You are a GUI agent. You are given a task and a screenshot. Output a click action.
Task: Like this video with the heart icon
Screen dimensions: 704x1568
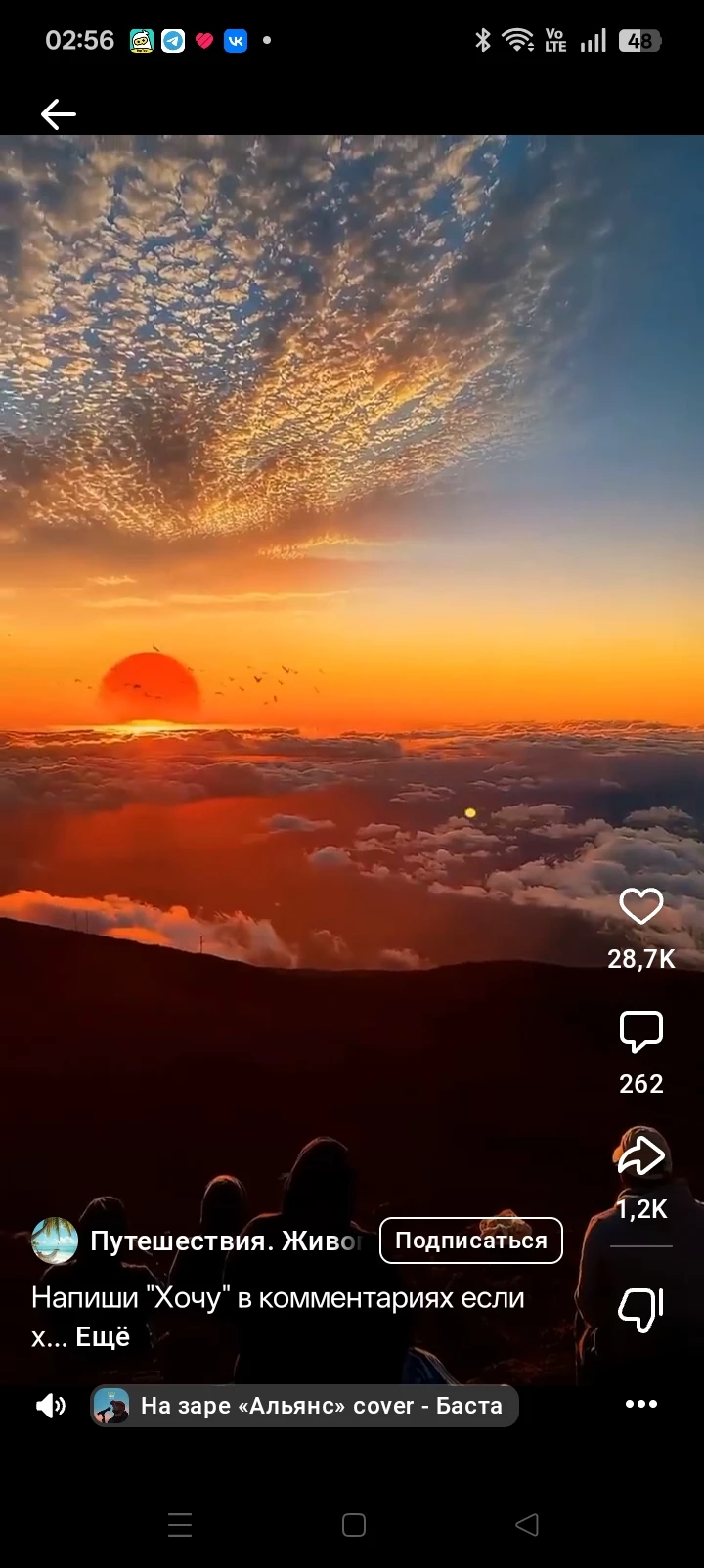click(641, 907)
